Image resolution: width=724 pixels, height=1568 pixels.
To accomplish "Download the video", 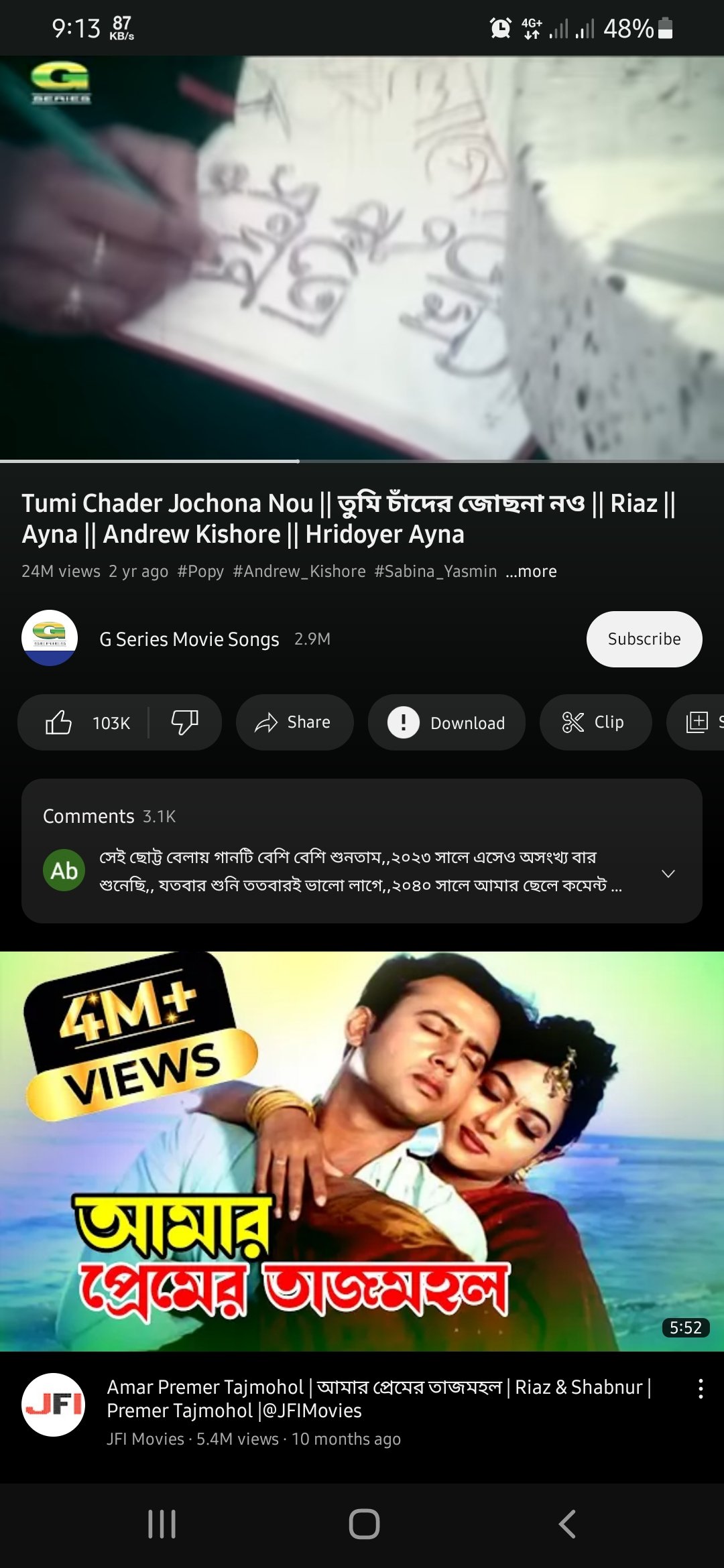I will pos(446,722).
